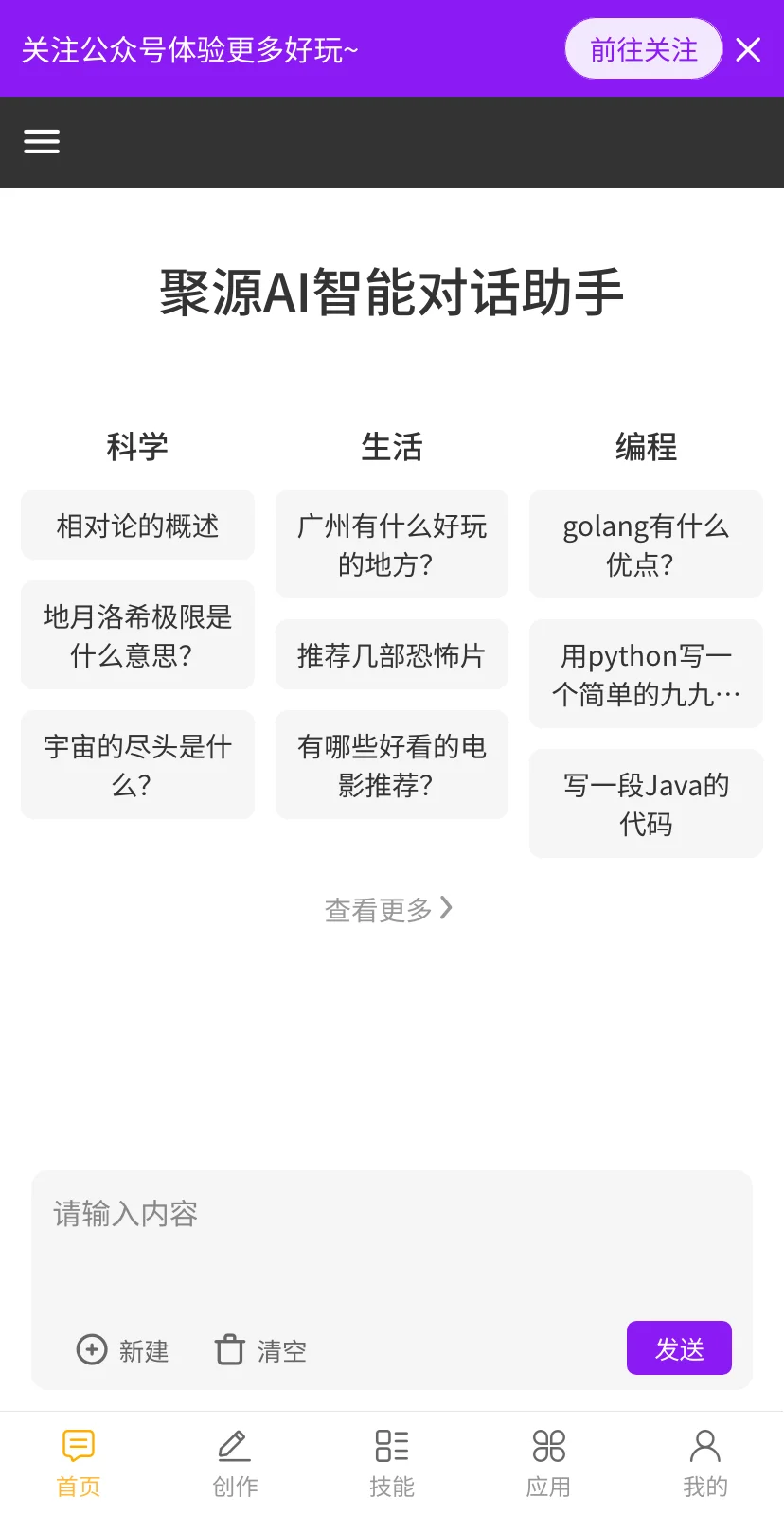Select the 相对论的概述 prompt
784x1515 pixels.
pos(137,526)
